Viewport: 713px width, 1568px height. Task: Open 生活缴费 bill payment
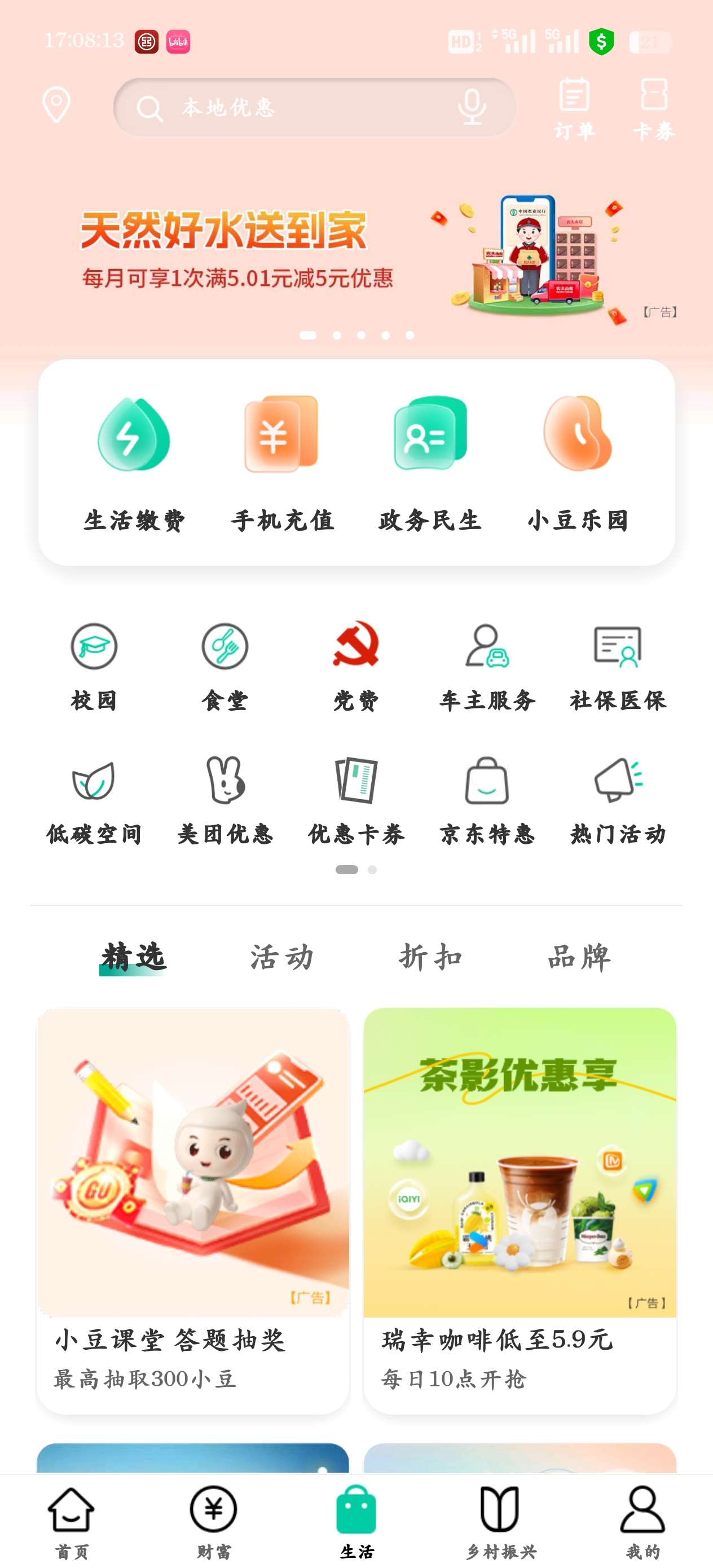coord(134,463)
